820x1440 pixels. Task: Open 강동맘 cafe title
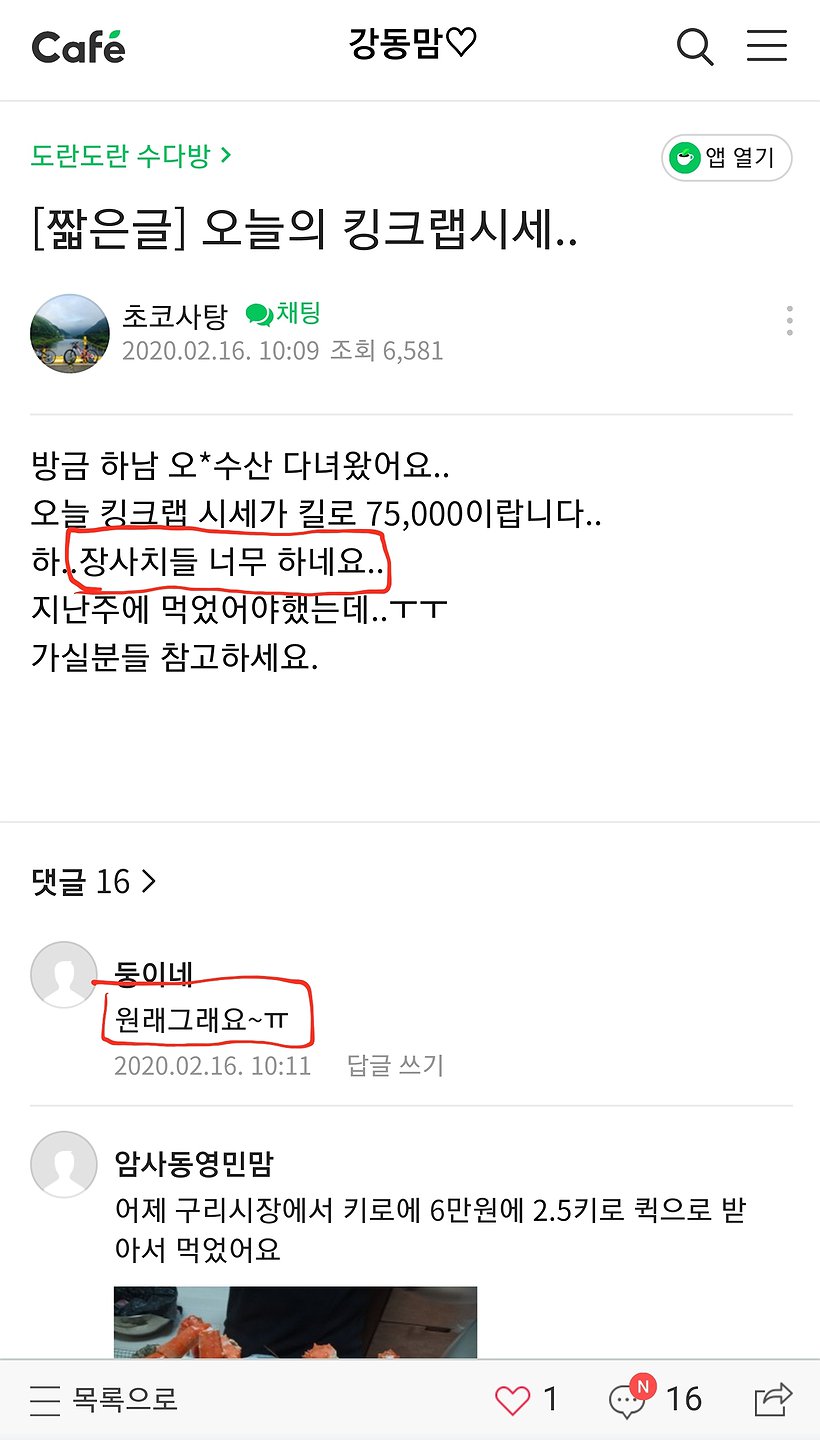tap(412, 45)
